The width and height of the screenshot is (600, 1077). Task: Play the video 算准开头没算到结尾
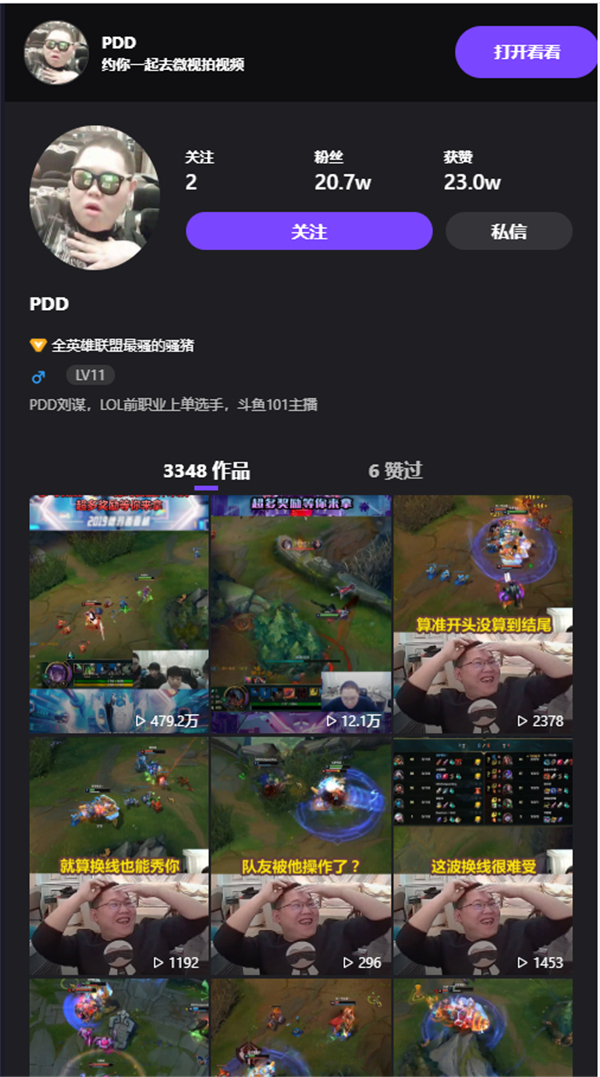tap(483, 615)
